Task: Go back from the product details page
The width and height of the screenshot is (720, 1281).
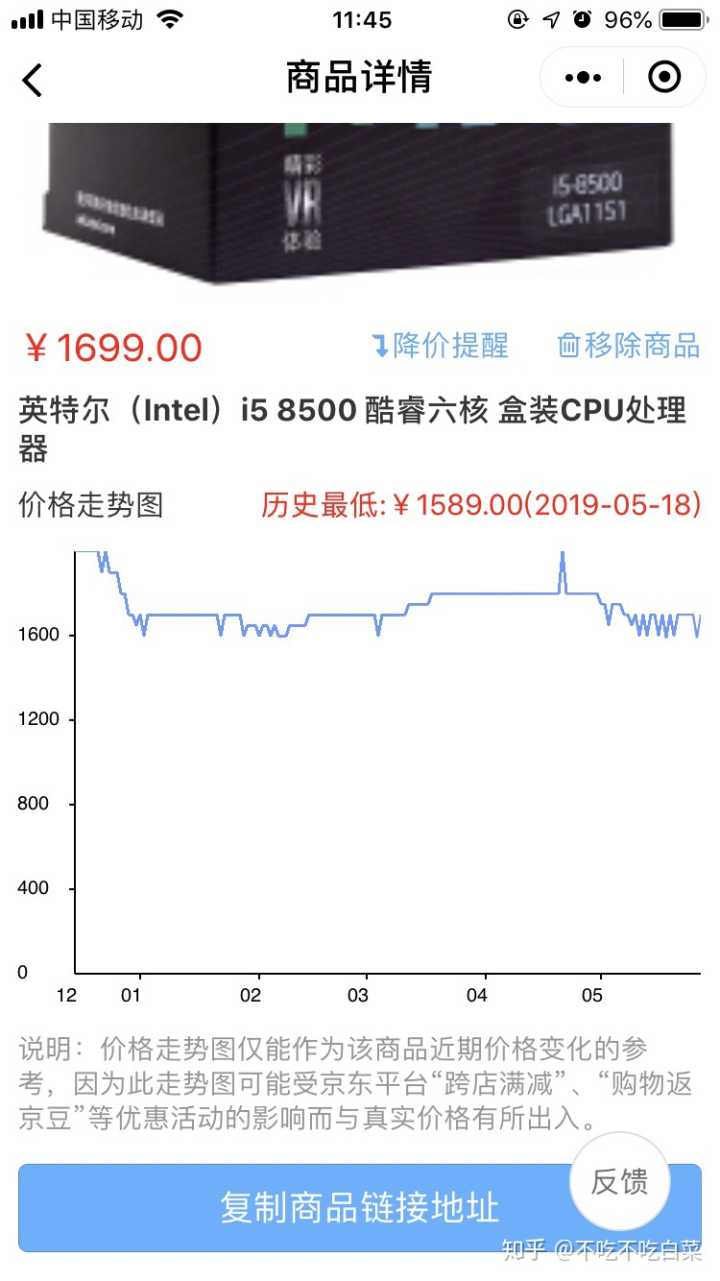Action: pyautogui.click(x=33, y=79)
